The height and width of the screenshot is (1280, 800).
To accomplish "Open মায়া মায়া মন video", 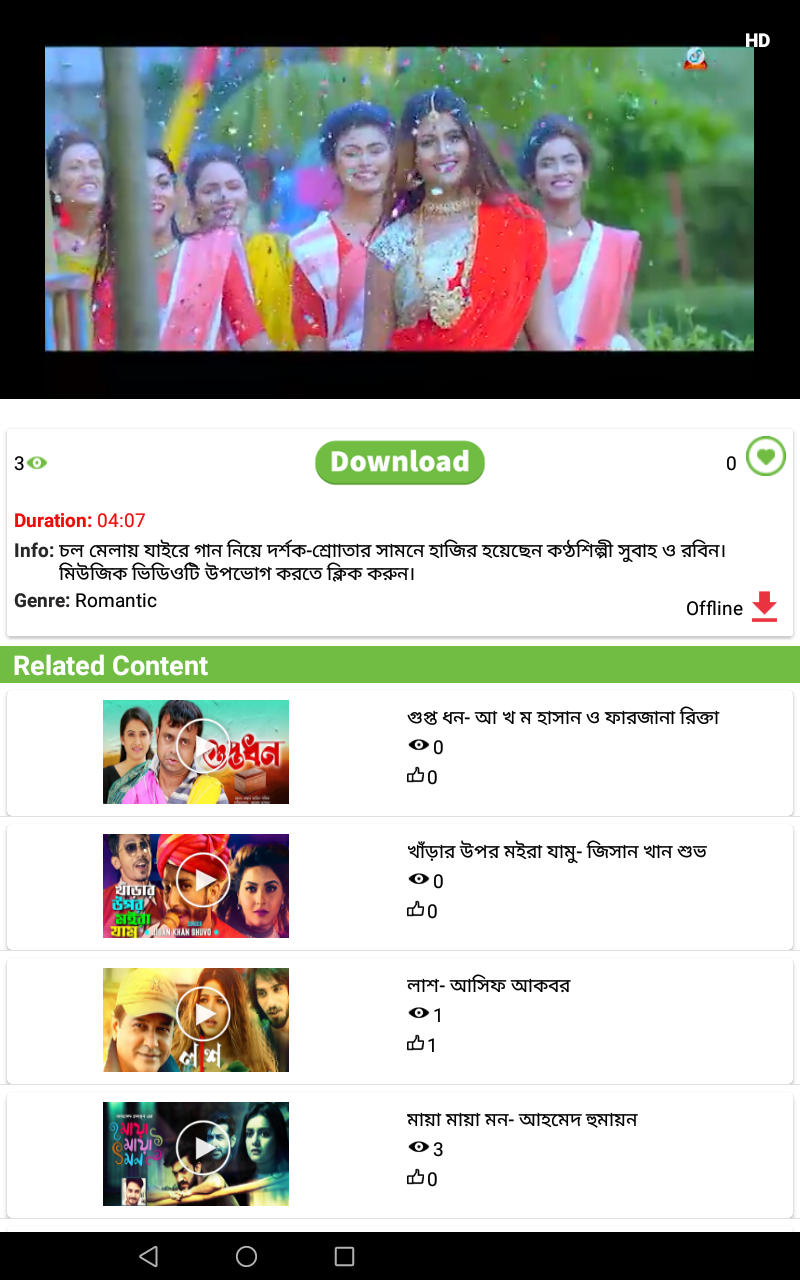I will coord(196,1154).
